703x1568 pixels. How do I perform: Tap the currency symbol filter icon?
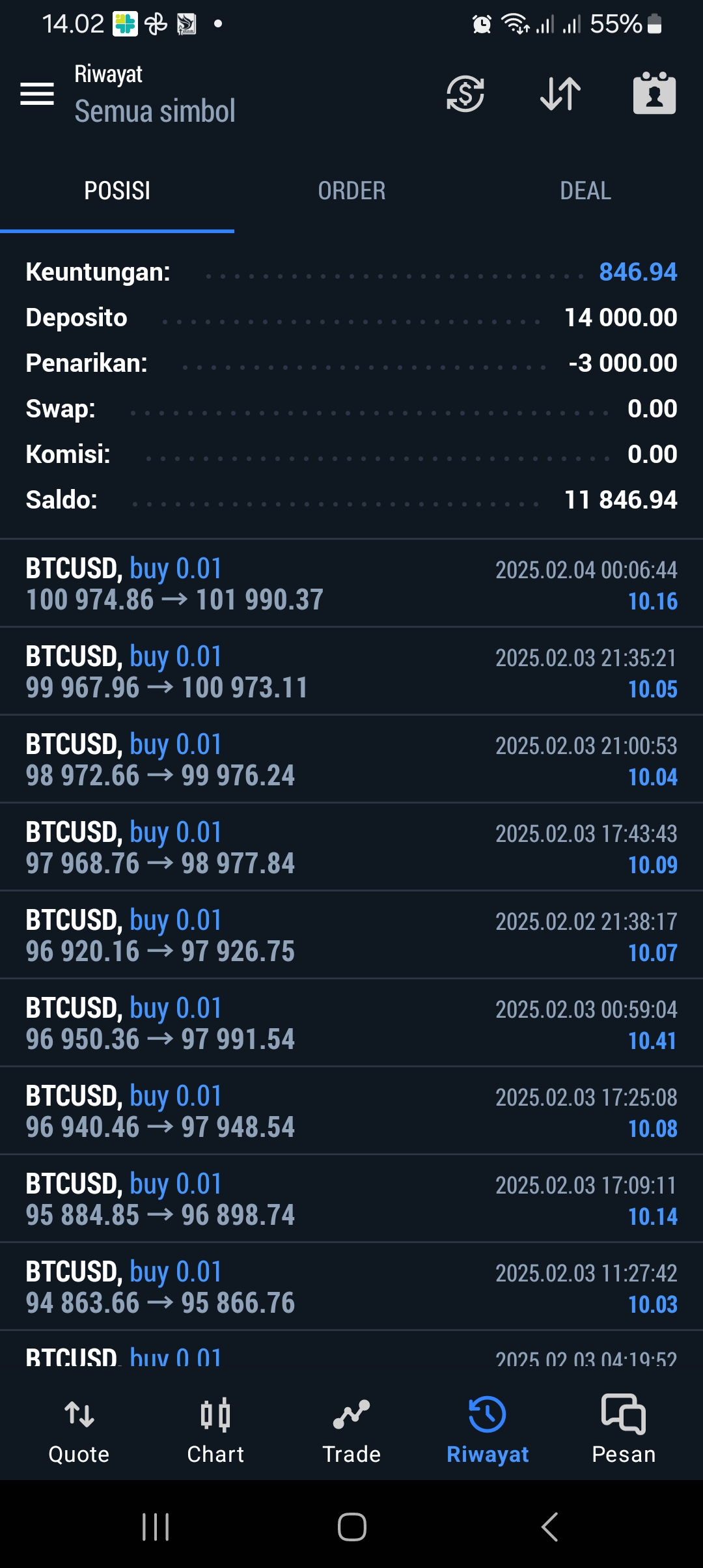pyautogui.click(x=465, y=94)
